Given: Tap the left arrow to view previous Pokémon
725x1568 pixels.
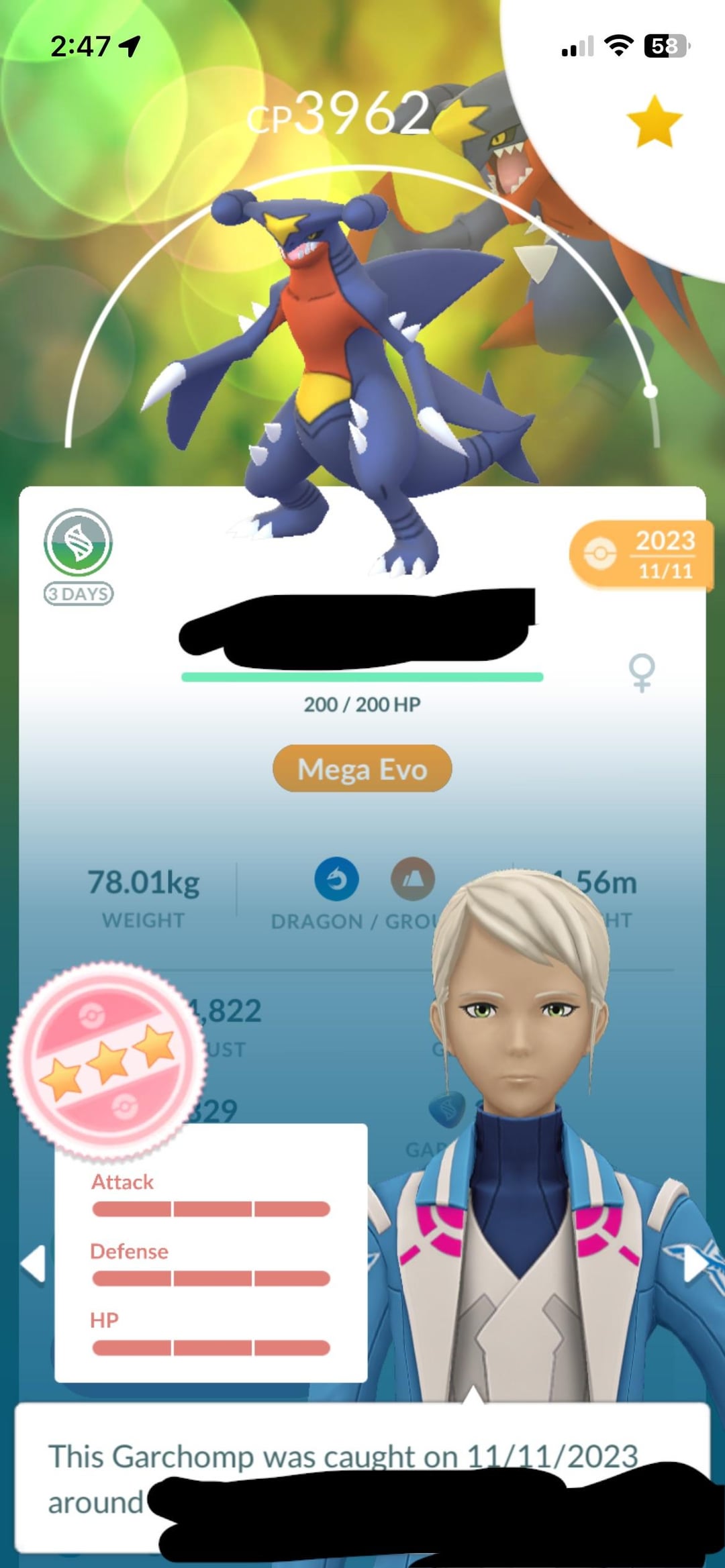Looking at the screenshot, I should point(32,1265).
